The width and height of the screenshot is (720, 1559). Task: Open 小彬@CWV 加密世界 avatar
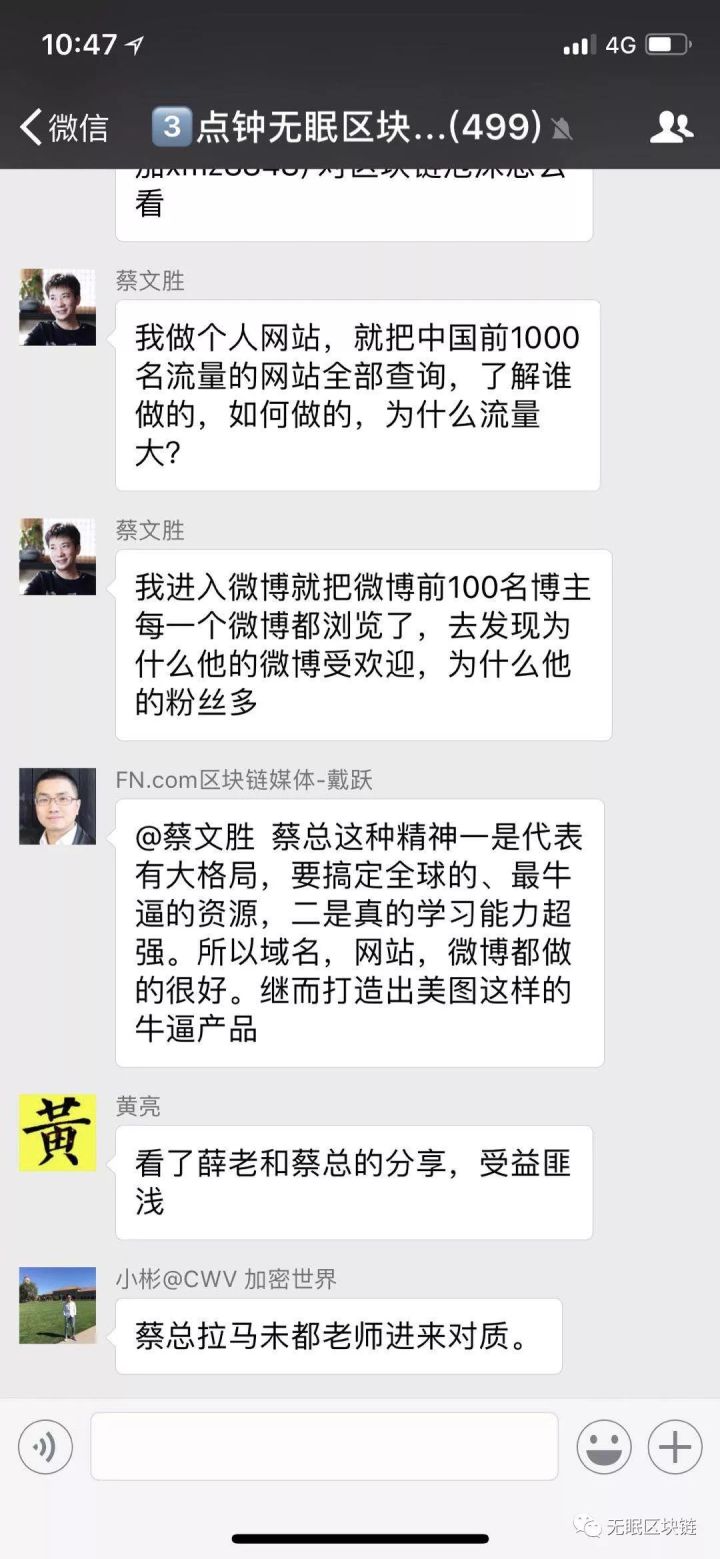coord(57,1305)
